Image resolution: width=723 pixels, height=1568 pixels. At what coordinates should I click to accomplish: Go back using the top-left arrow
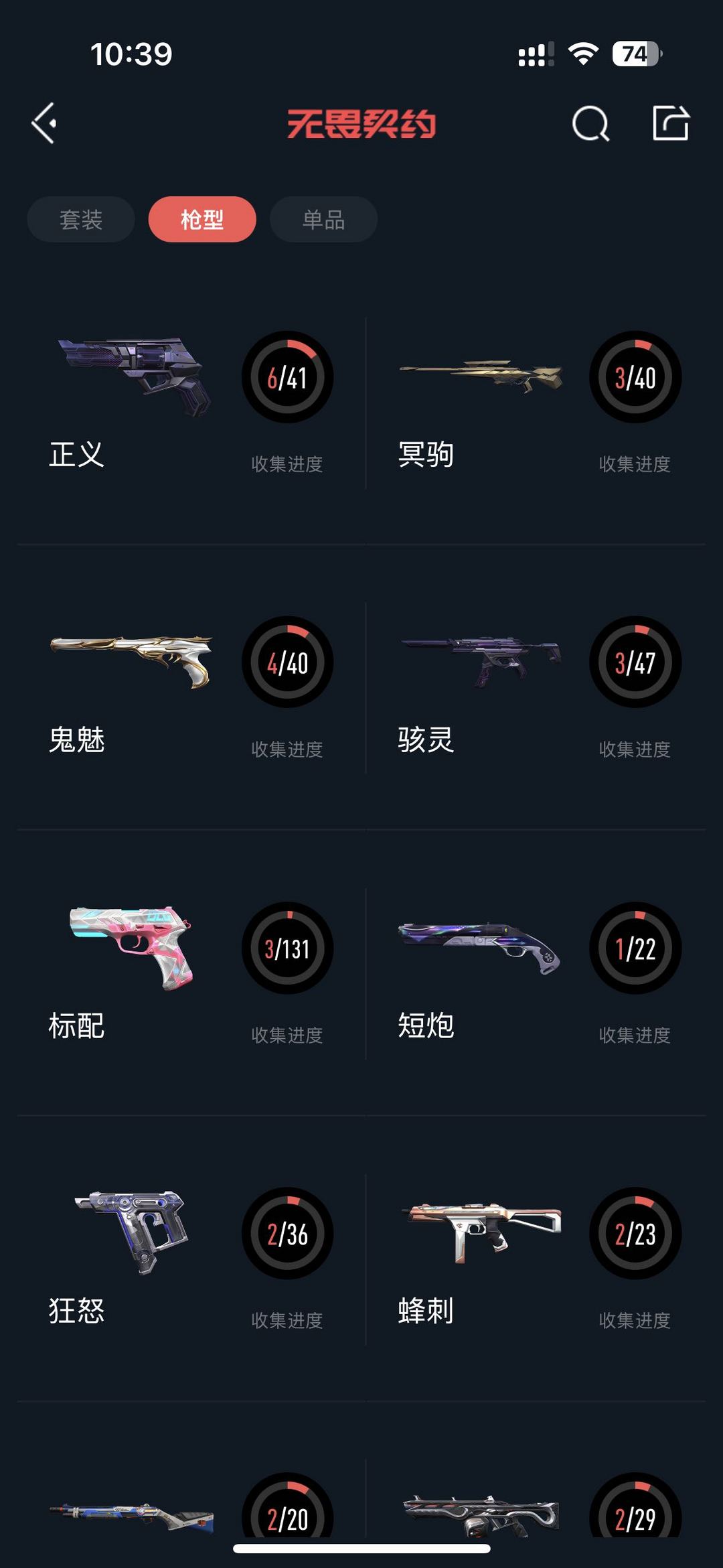click(44, 123)
